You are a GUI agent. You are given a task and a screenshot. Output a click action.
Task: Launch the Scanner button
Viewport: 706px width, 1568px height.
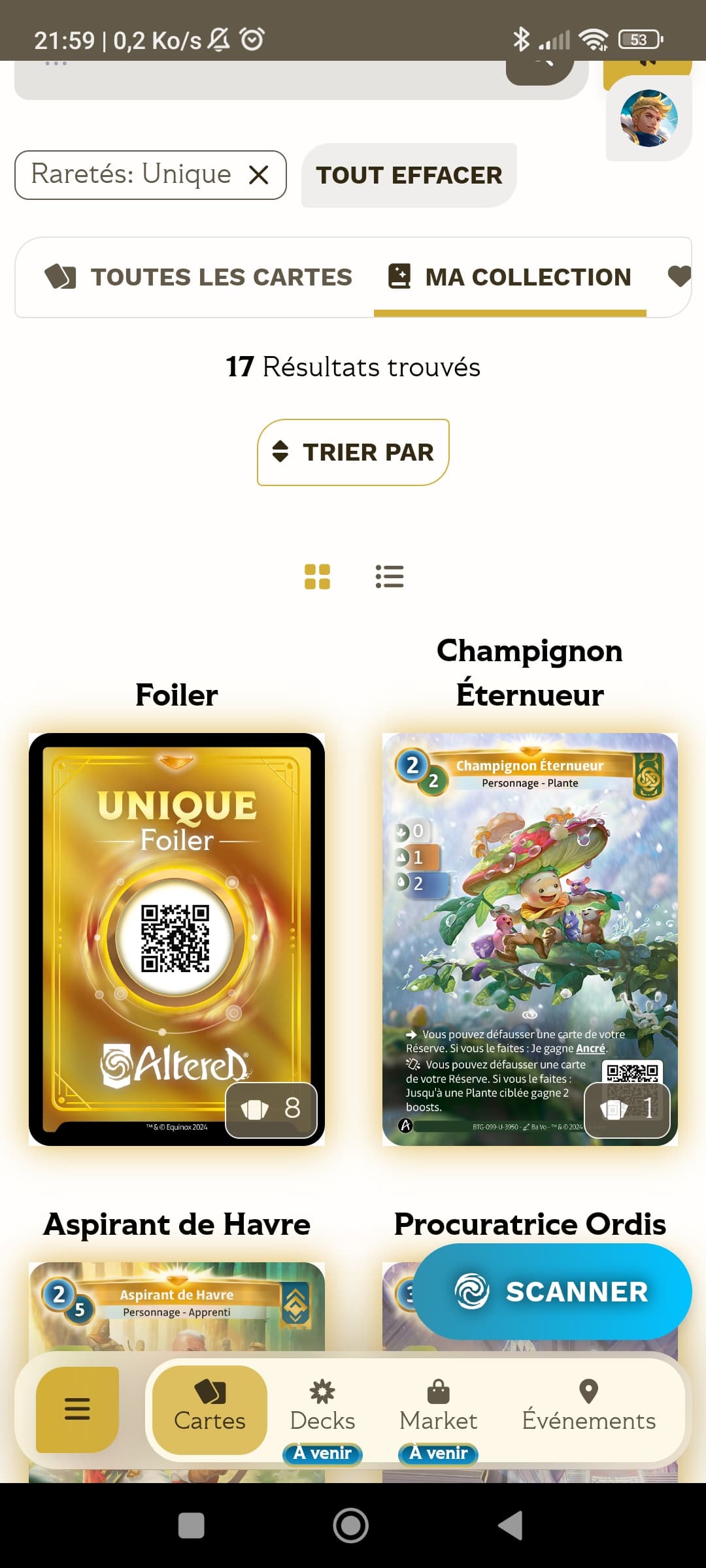(x=552, y=1292)
